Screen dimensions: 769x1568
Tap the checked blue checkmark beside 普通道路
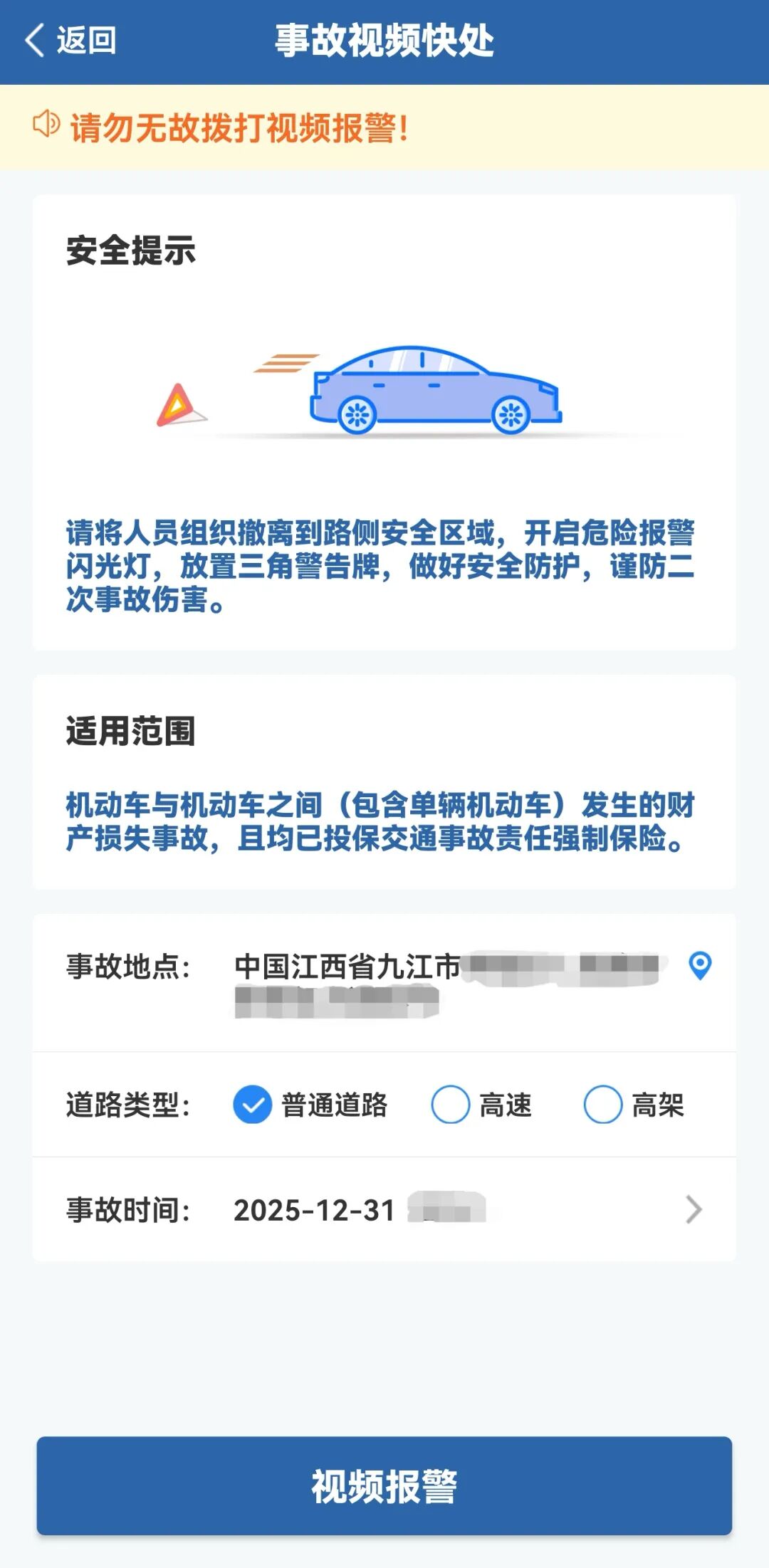251,1105
